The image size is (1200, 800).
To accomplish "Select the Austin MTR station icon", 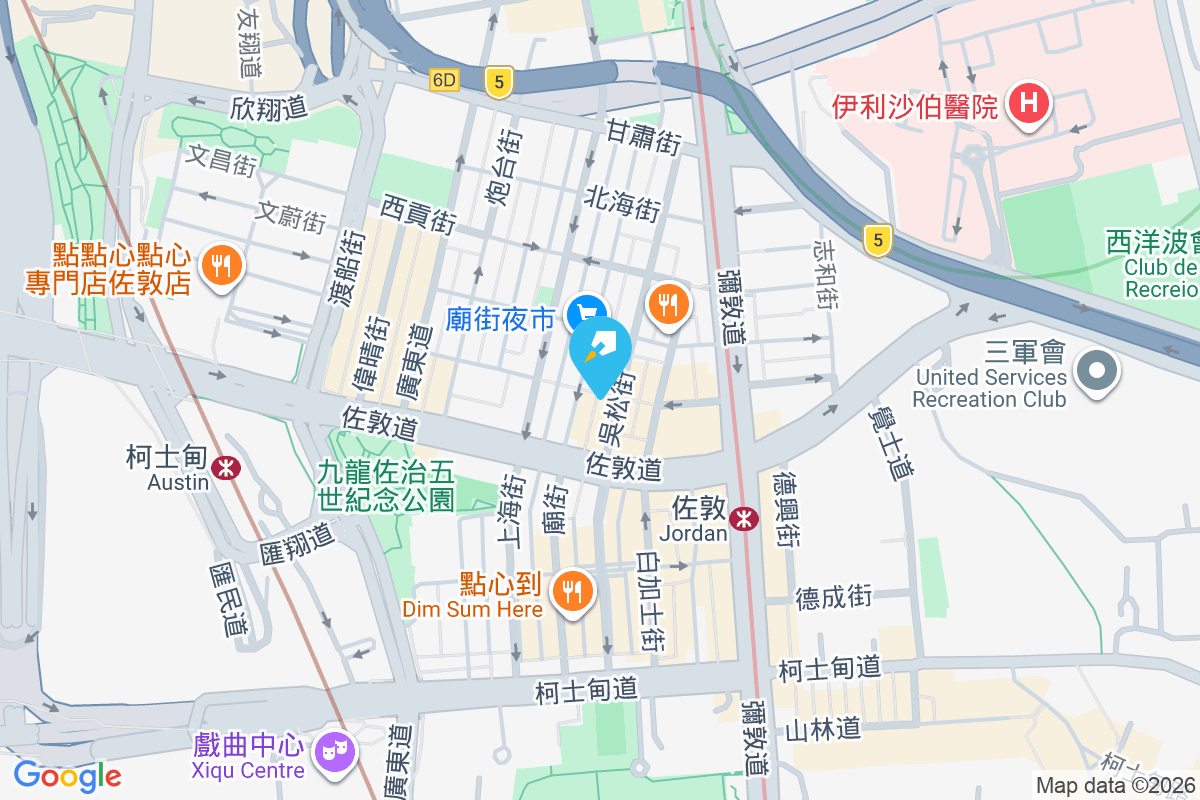I will click(x=226, y=464).
